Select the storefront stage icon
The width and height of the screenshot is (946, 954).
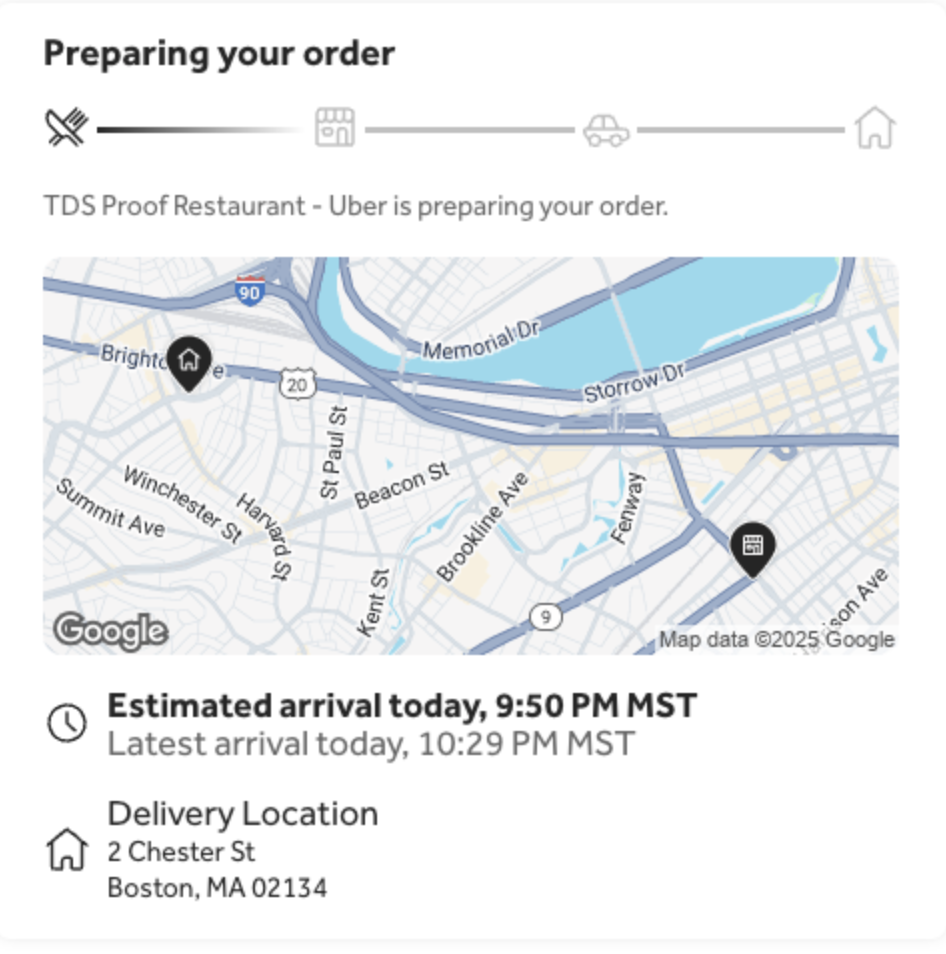[x=336, y=127]
